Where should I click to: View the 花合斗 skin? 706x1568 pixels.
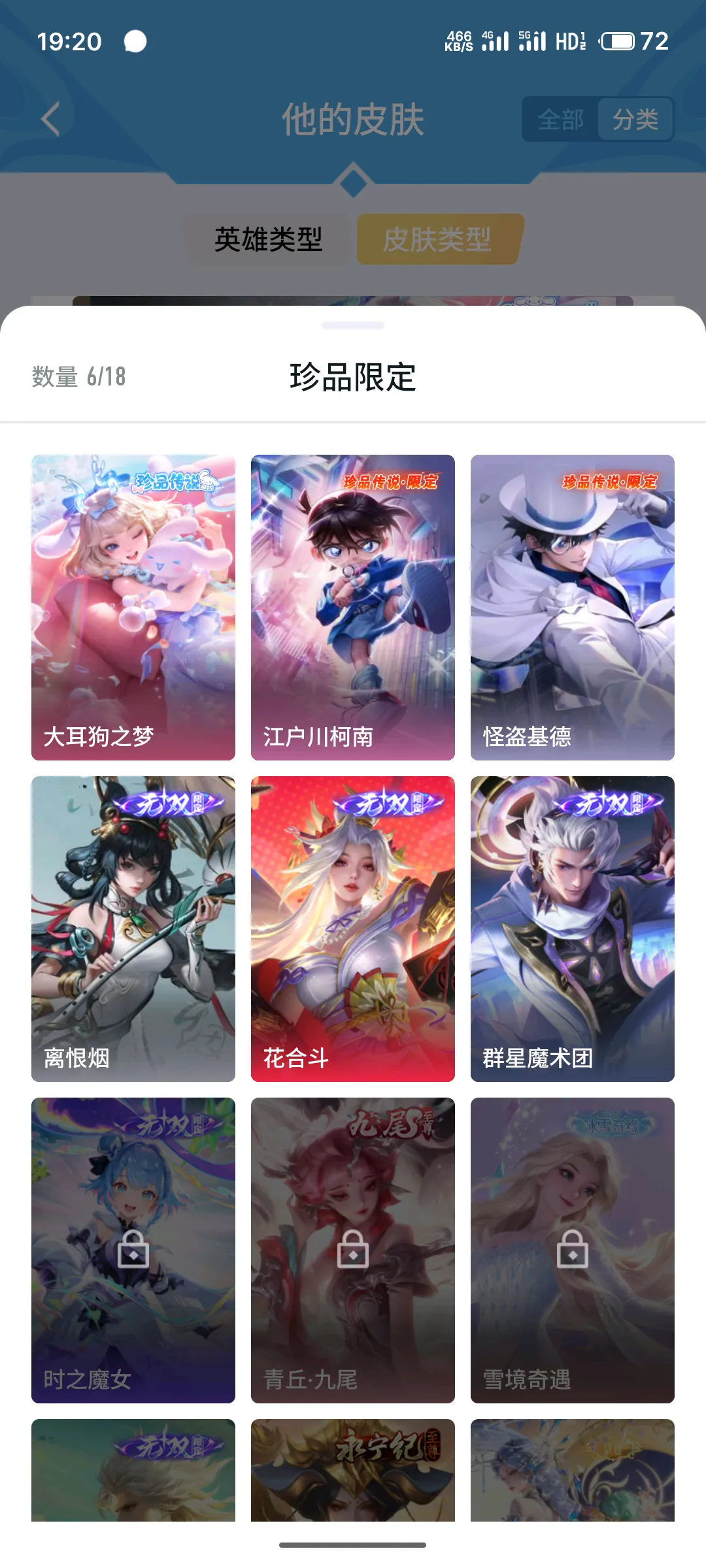[x=353, y=928]
